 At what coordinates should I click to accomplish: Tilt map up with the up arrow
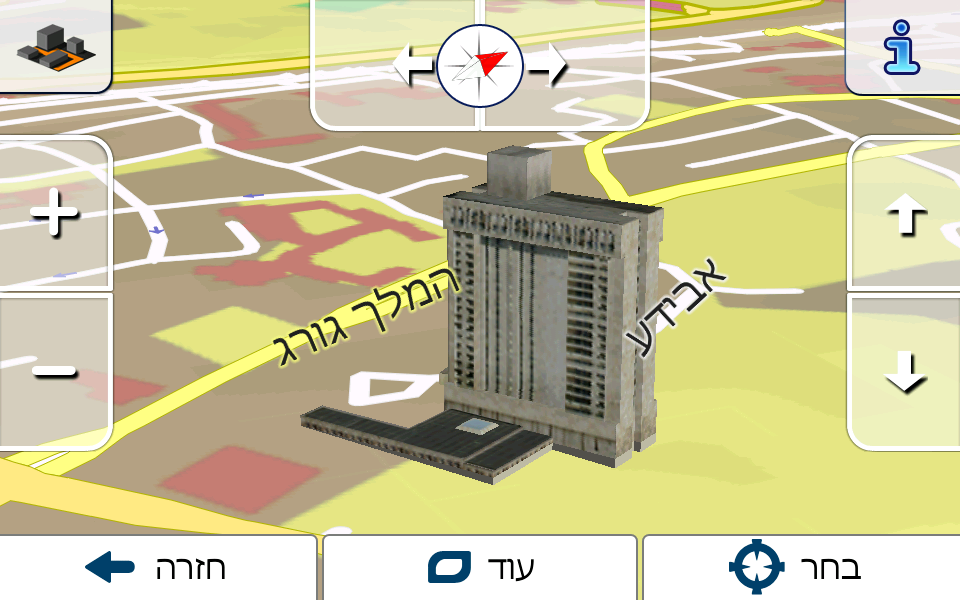pyautogui.click(x=906, y=214)
